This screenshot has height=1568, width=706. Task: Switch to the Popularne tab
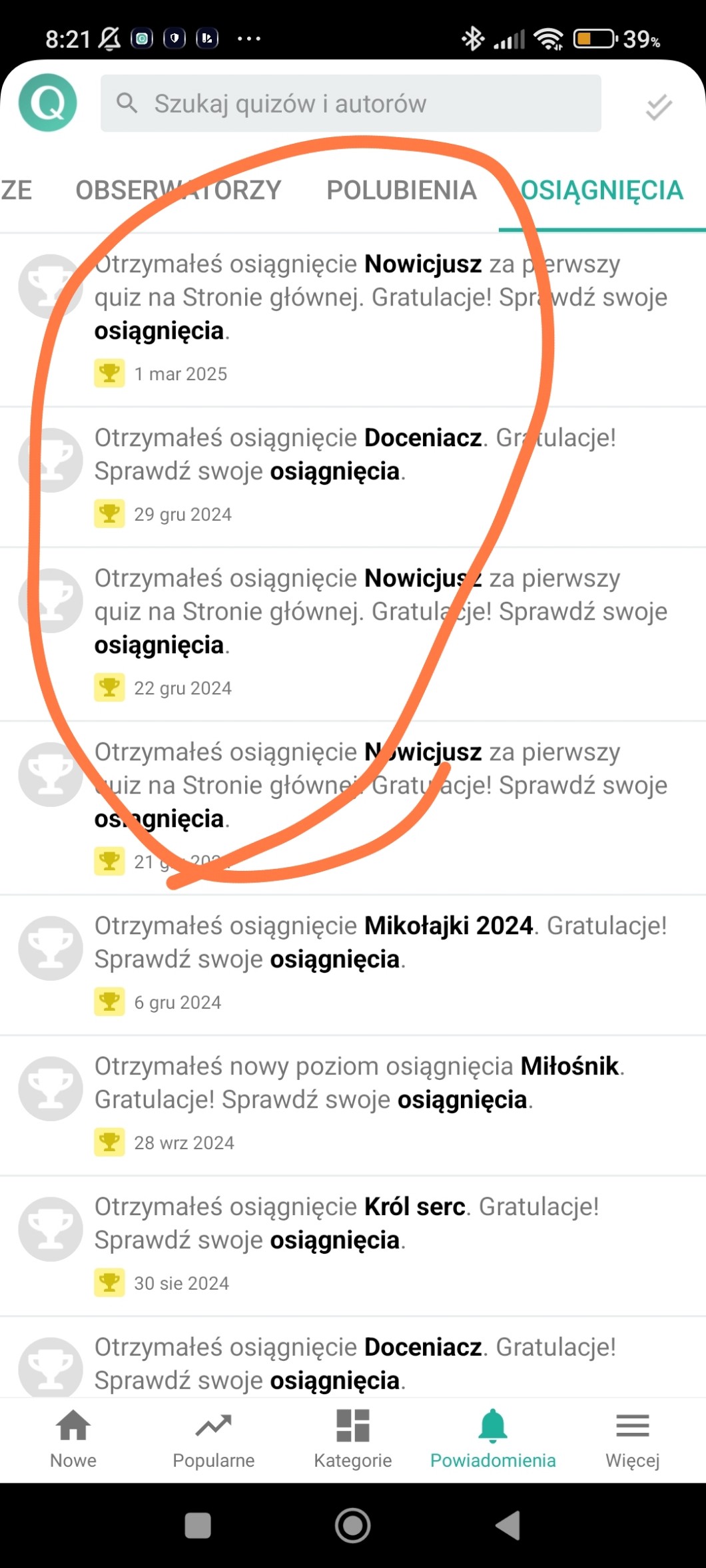tap(213, 1439)
